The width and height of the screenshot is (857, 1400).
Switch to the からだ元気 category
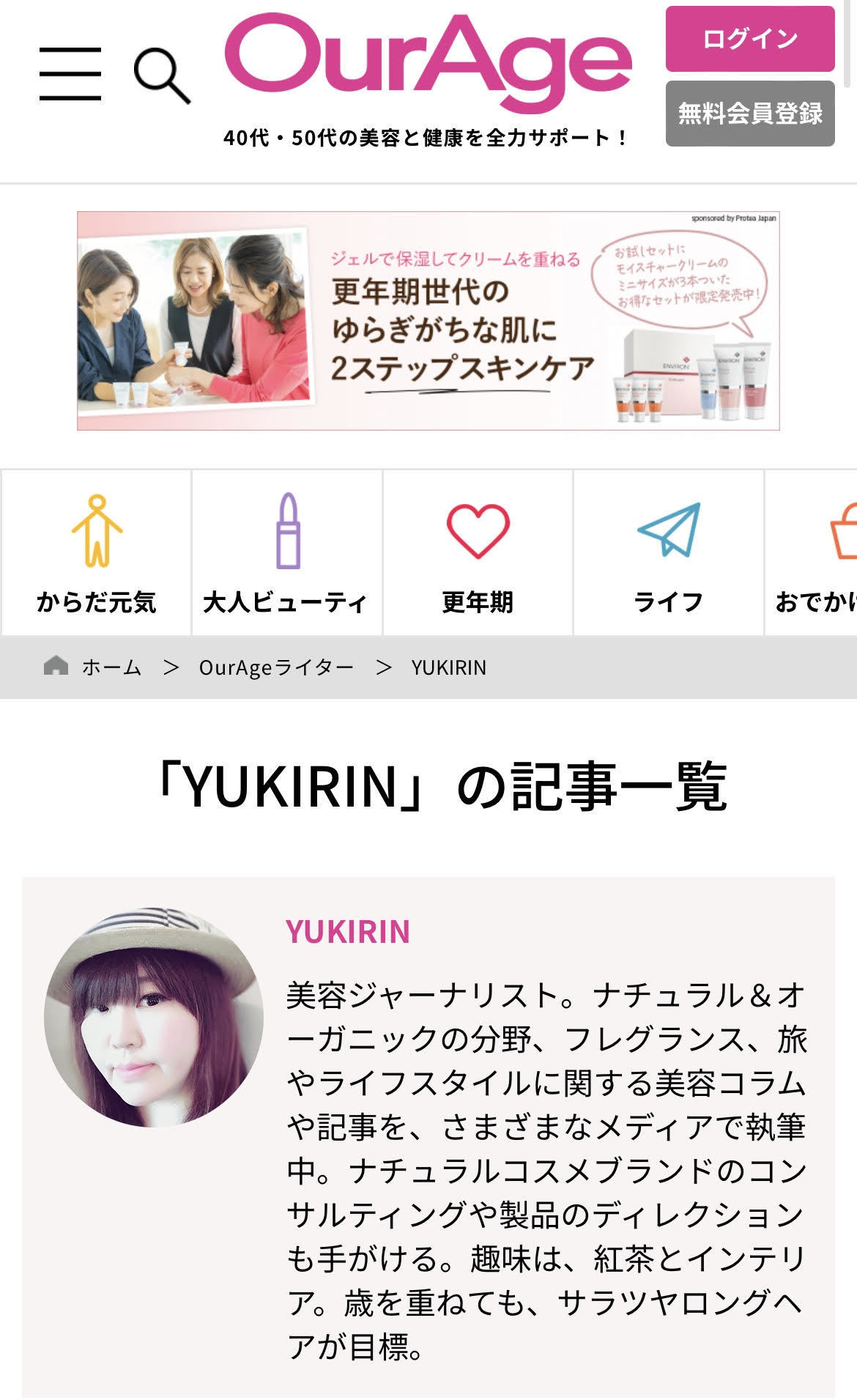(x=97, y=553)
